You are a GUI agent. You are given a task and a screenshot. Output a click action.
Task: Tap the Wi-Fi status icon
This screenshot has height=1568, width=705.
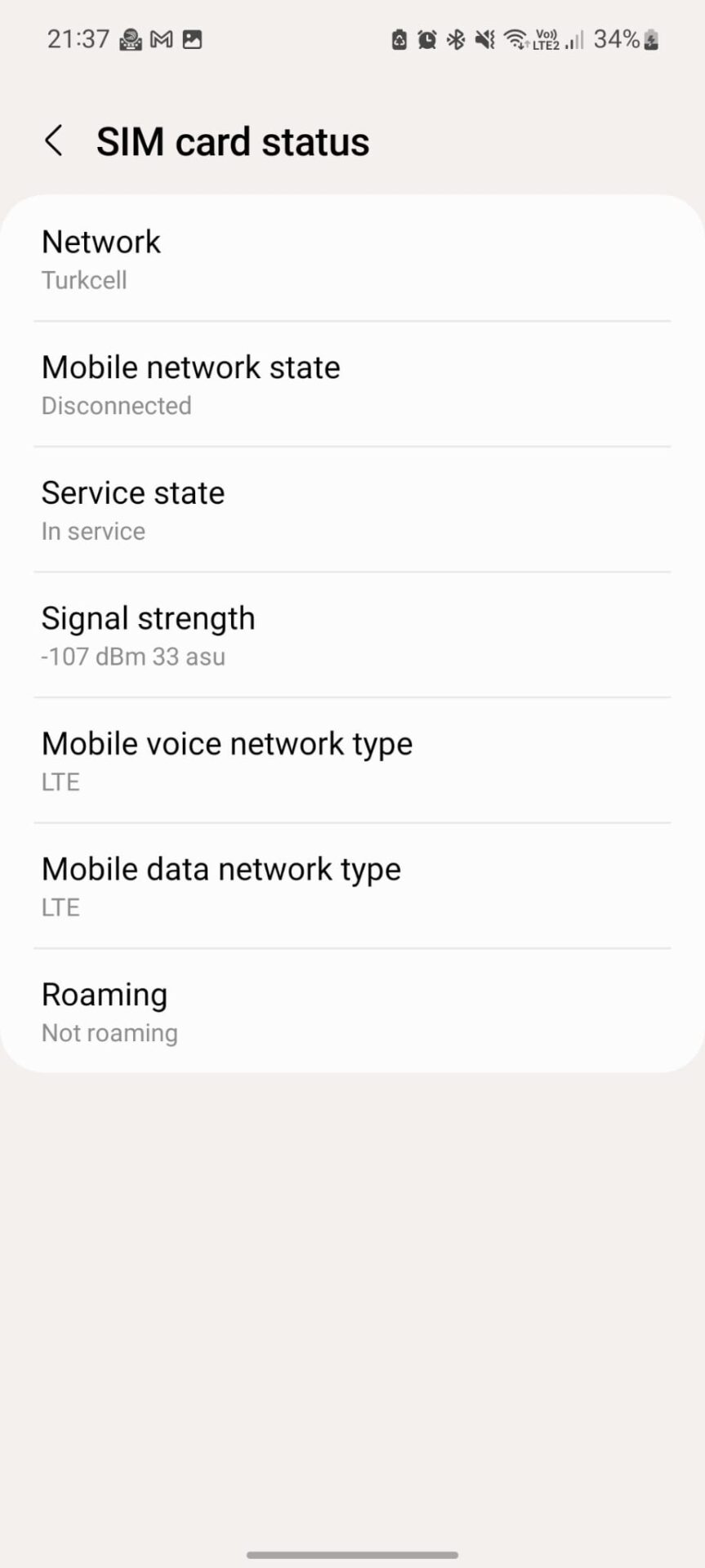515,38
